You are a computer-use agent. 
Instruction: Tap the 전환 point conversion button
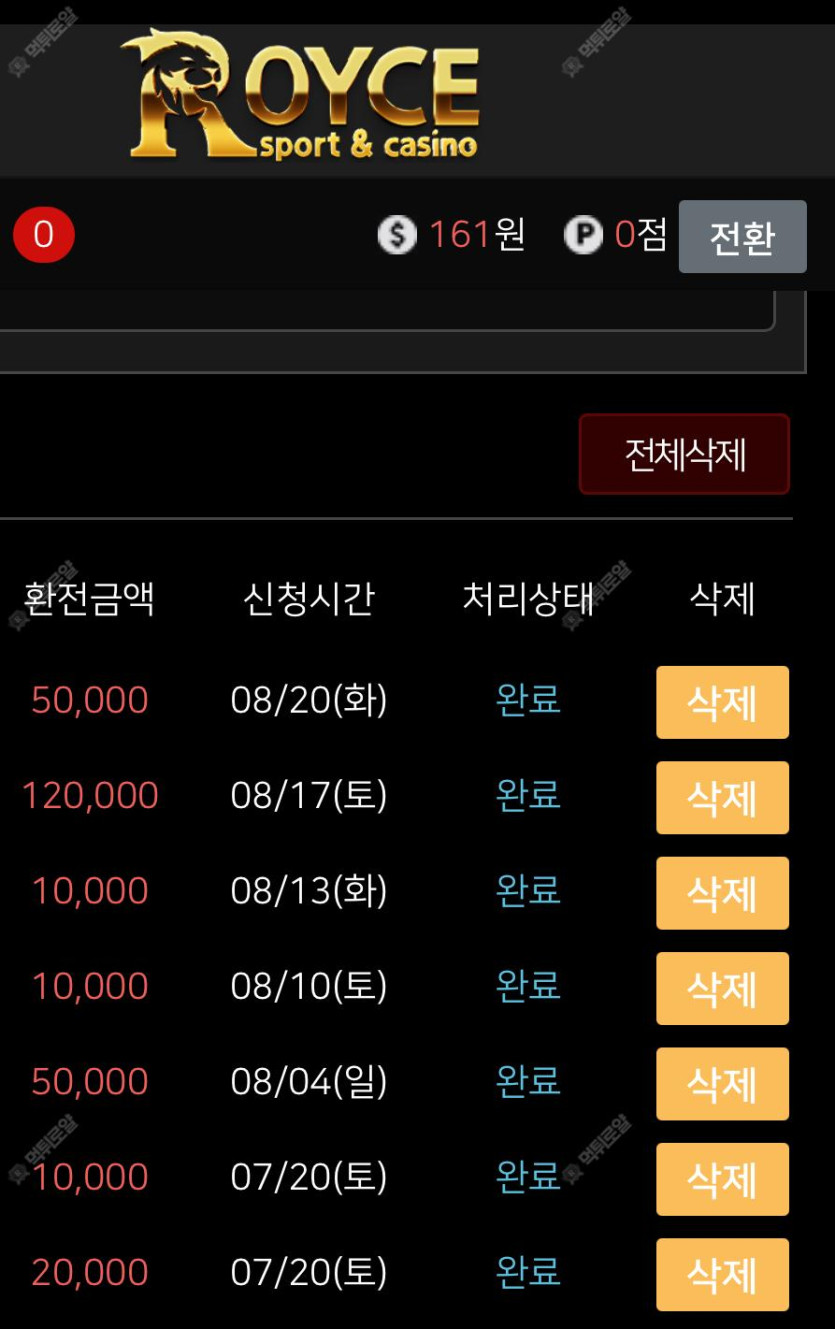742,237
